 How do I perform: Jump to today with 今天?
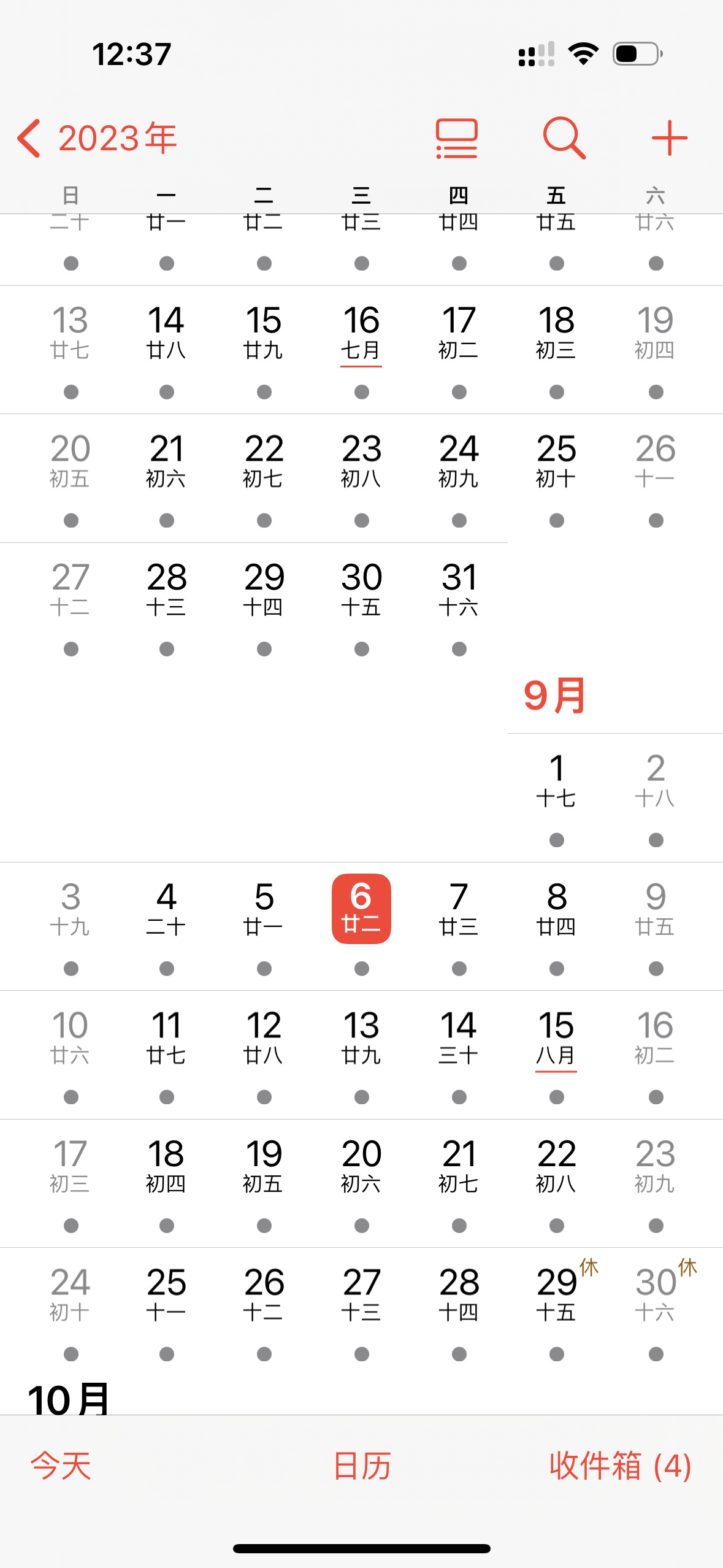click(61, 1466)
